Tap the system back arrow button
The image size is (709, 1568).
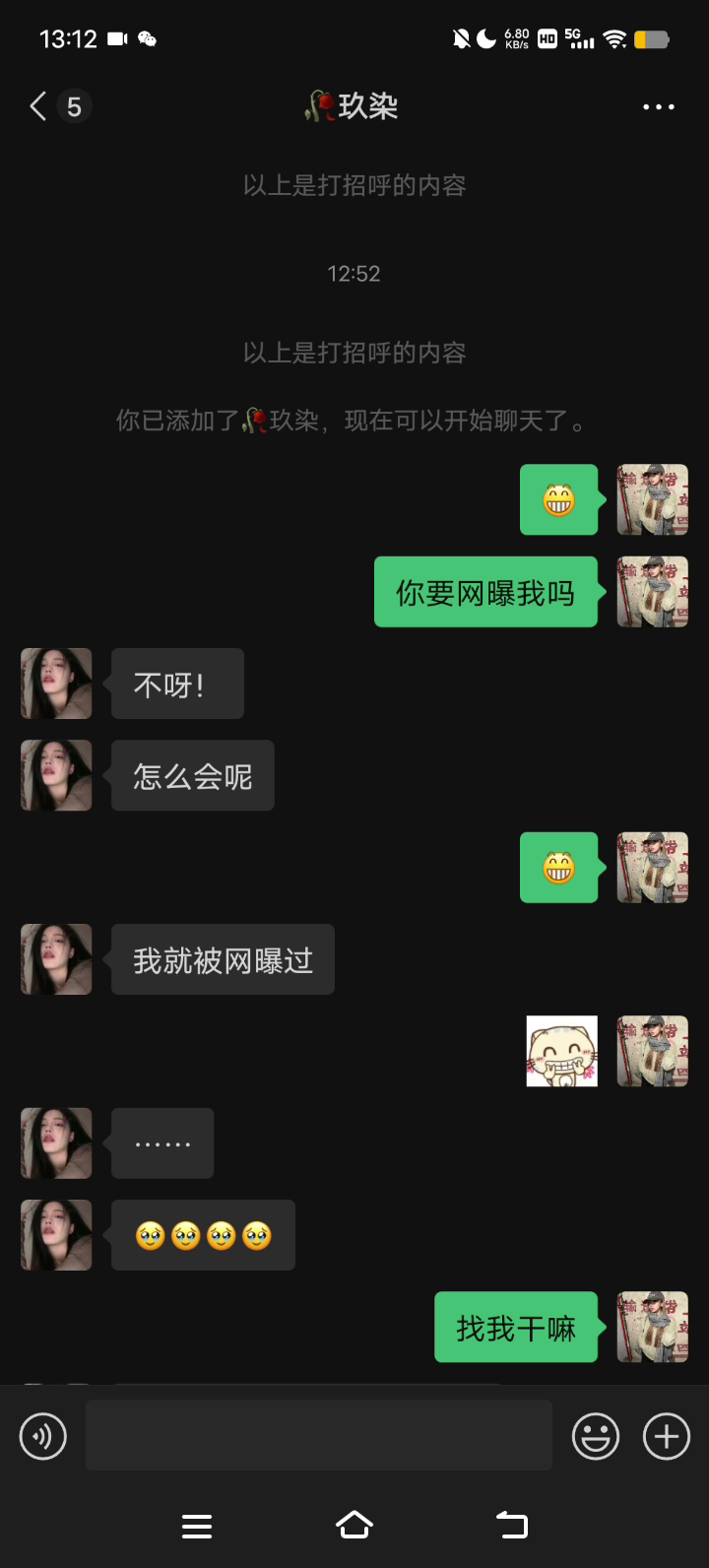coord(512,1526)
